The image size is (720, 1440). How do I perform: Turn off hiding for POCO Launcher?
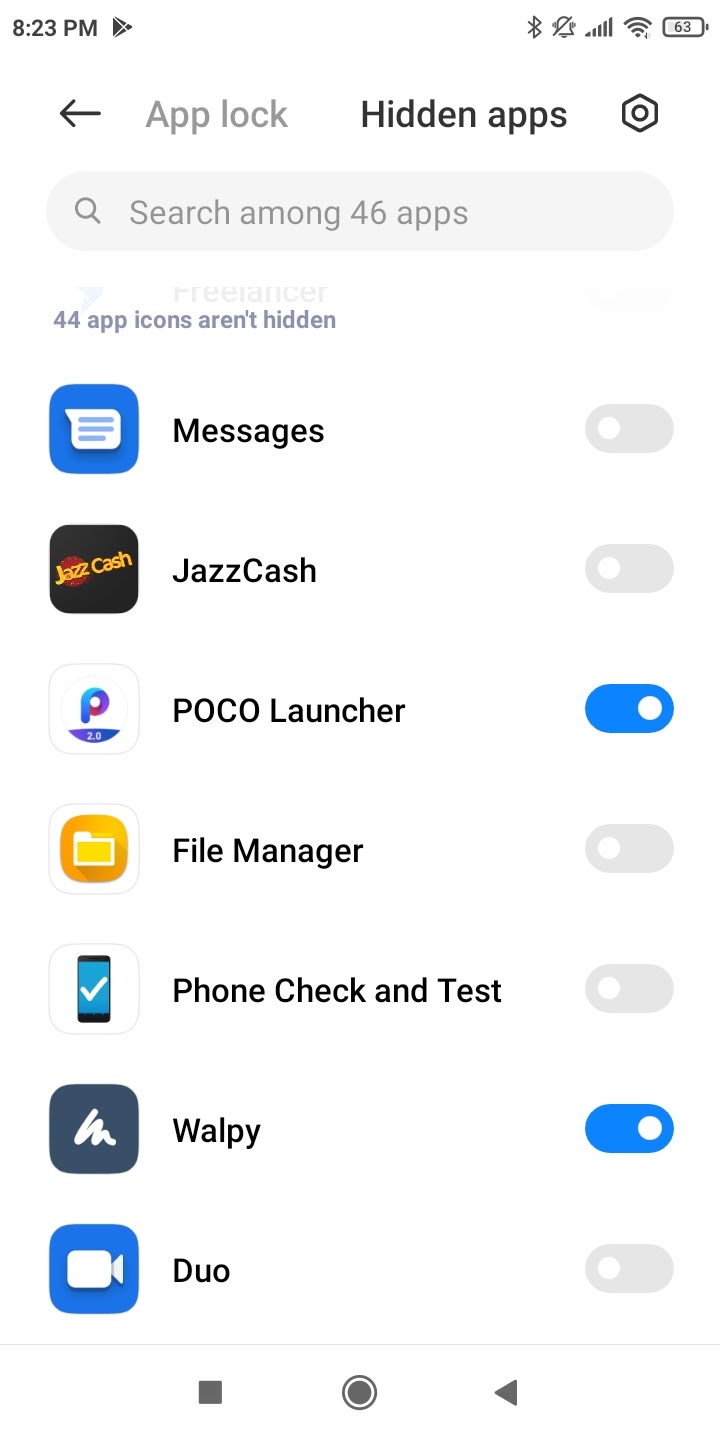click(629, 709)
